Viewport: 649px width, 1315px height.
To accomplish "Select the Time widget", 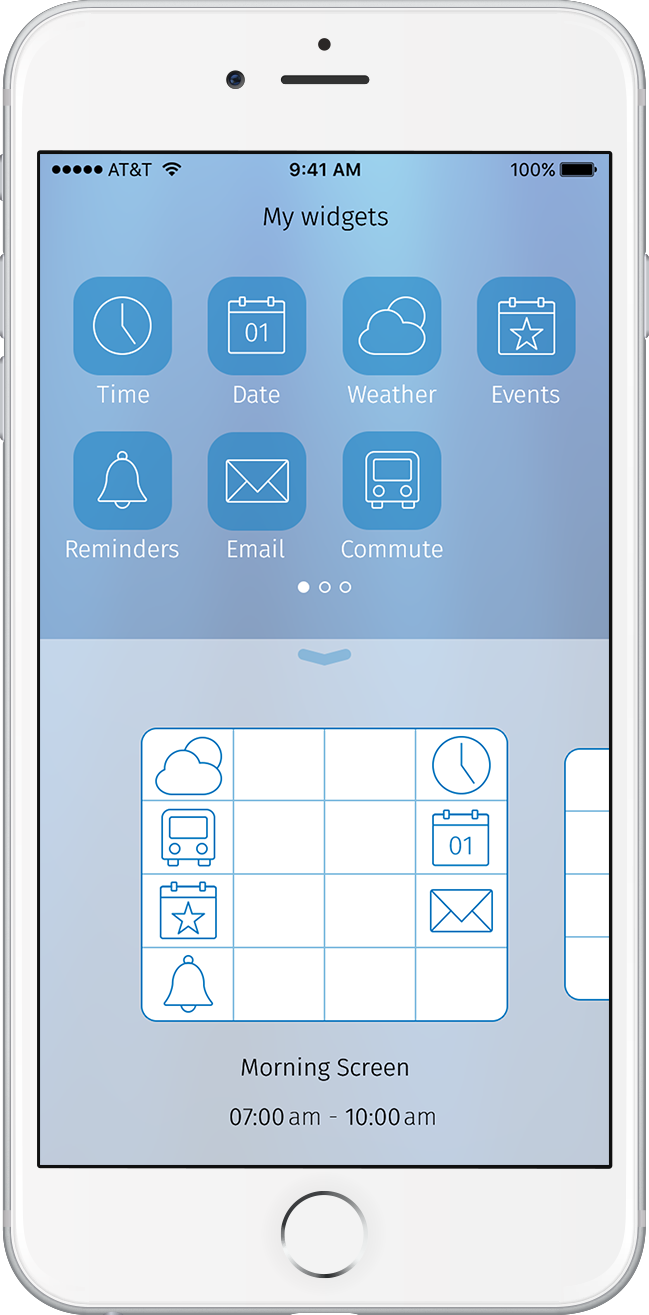I will (x=122, y=326).
